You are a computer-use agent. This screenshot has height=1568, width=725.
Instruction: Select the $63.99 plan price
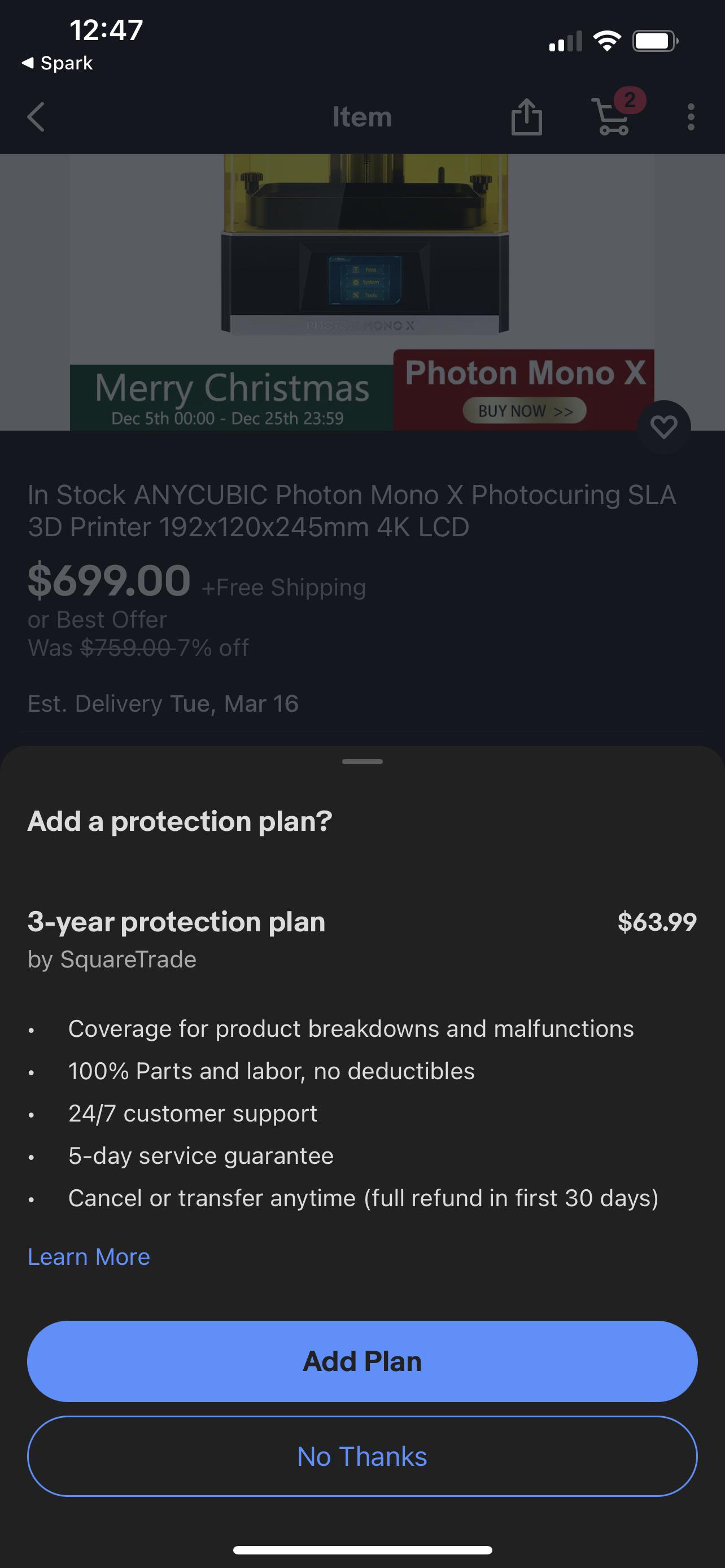pos(657,922)
